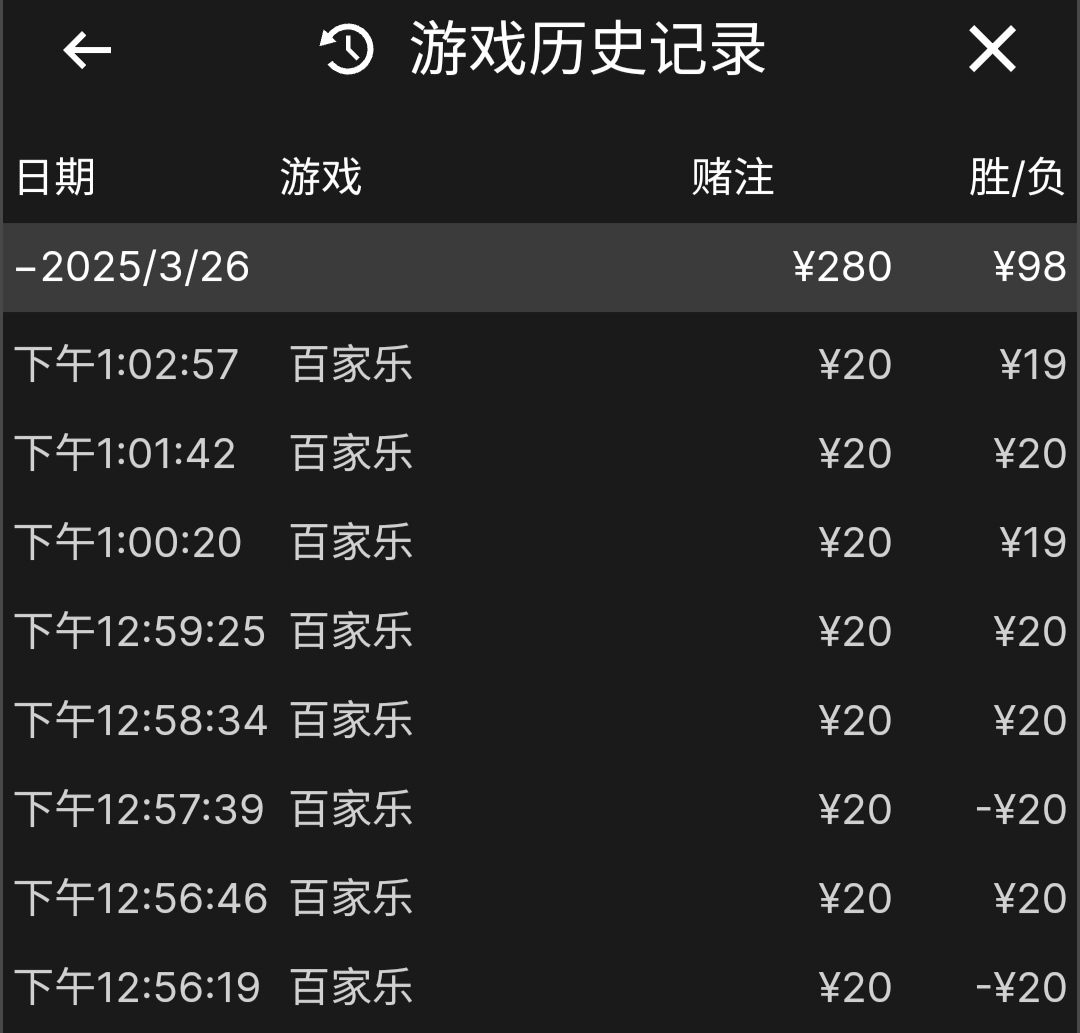
Task: Collapse the 2025/3/26 date group
Action: click(x=133, y=267)
